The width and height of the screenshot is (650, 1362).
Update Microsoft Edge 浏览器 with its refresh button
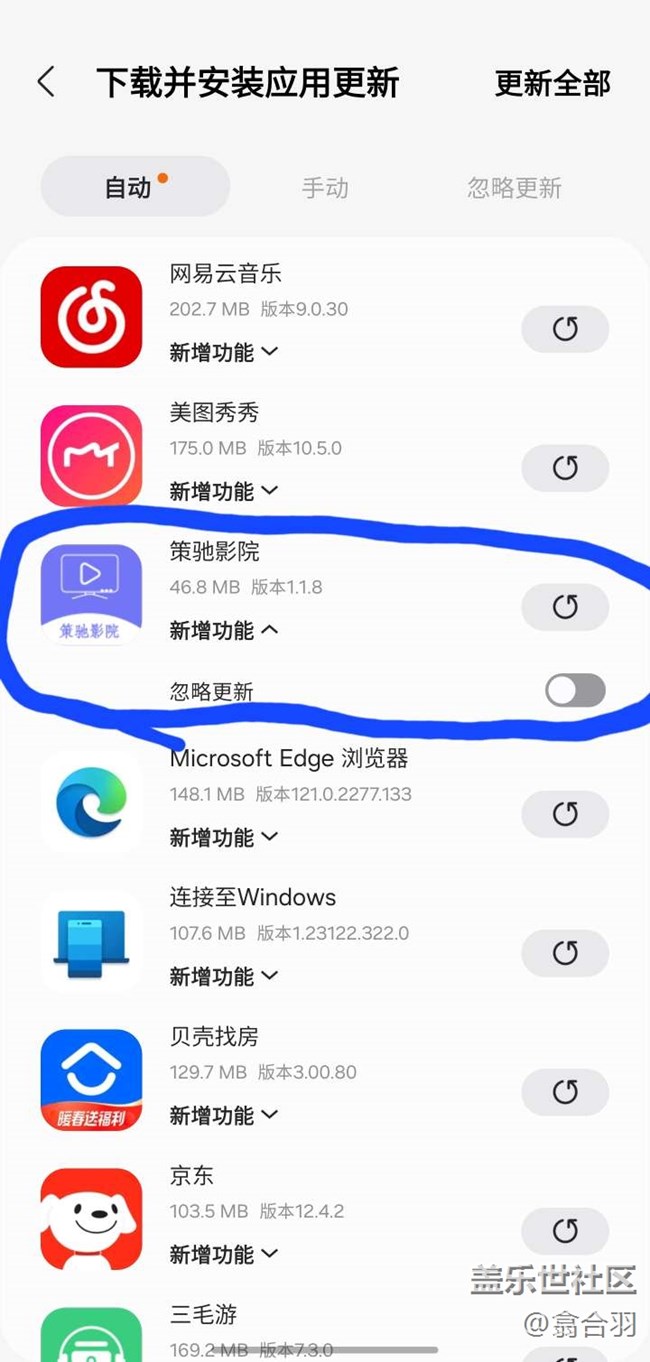pyautogui.click(x=565, y=815)
